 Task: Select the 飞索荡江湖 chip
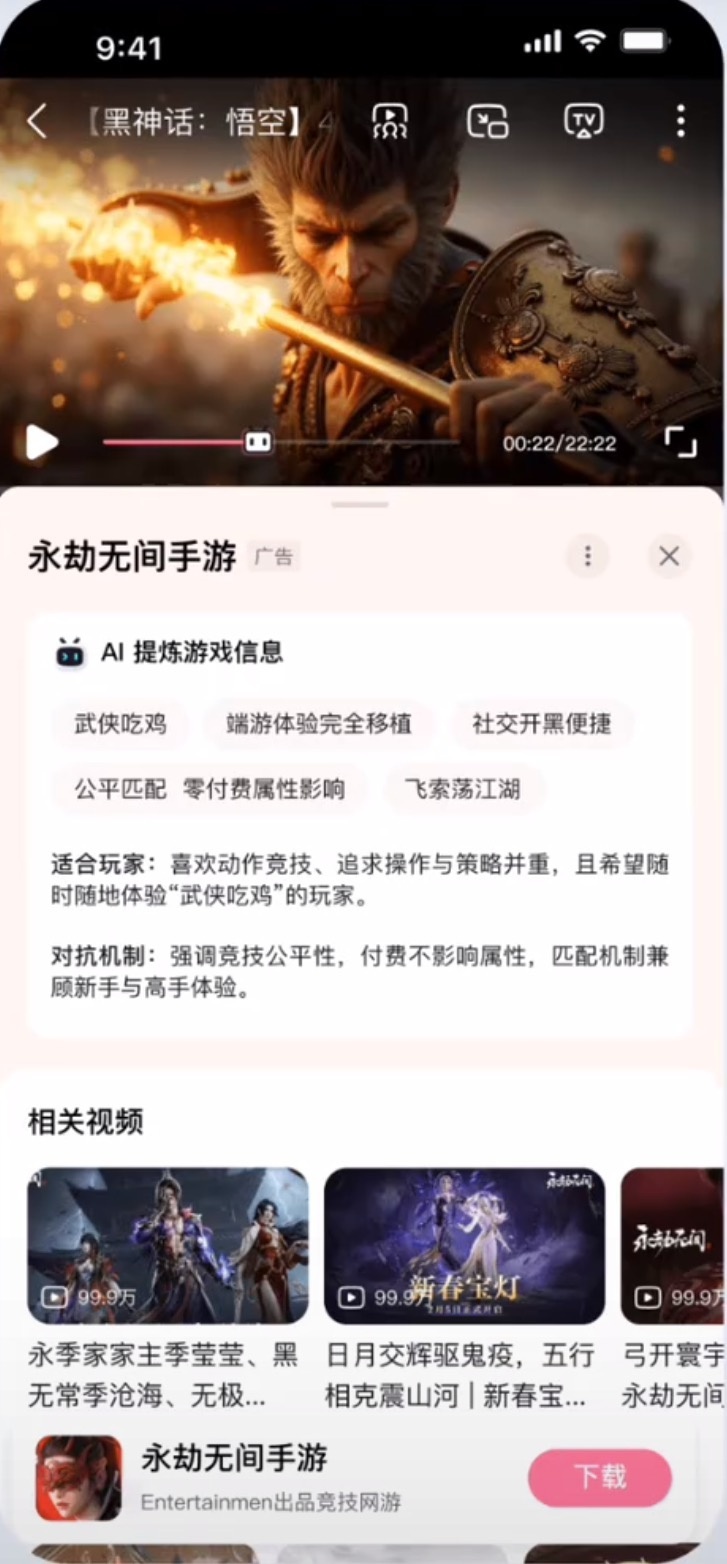pyautogui.click(x=463, y=789)
